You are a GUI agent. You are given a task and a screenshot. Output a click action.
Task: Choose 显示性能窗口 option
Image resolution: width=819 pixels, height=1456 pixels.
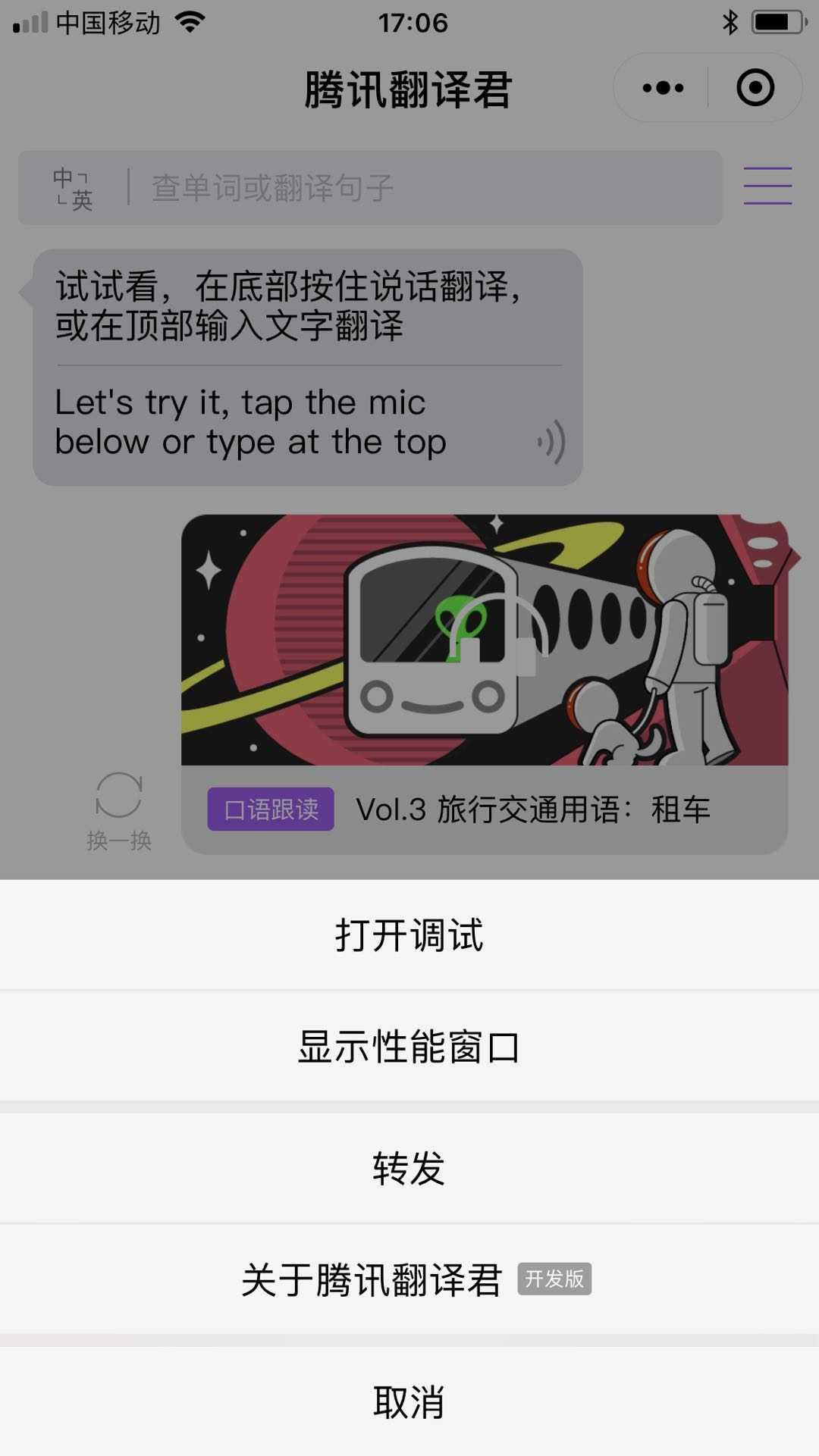pos(409,1047)
